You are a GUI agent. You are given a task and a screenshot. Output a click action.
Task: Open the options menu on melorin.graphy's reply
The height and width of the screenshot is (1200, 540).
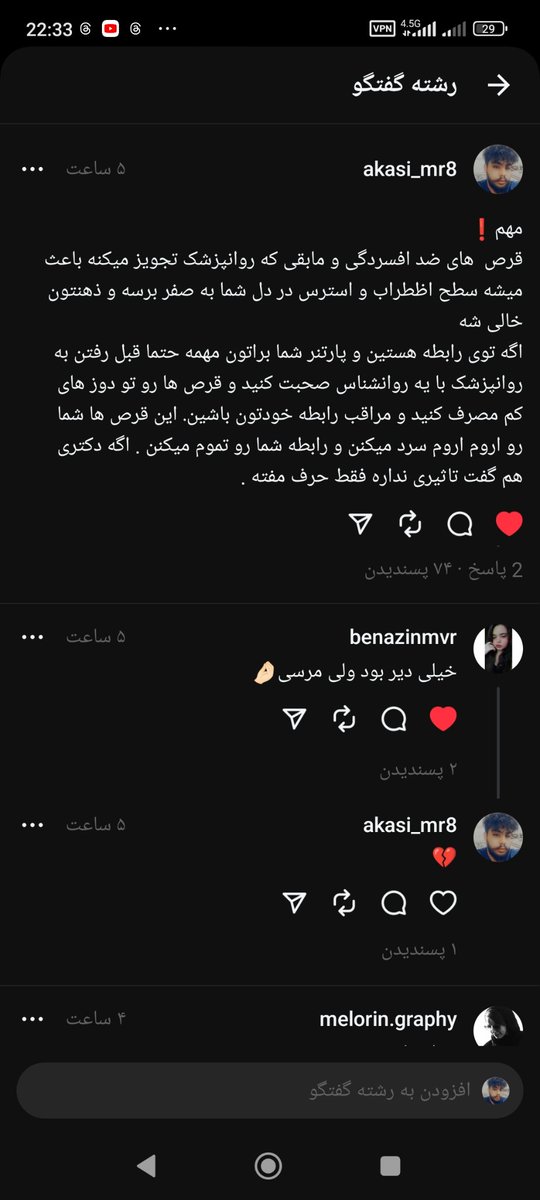coord(33,1019)
